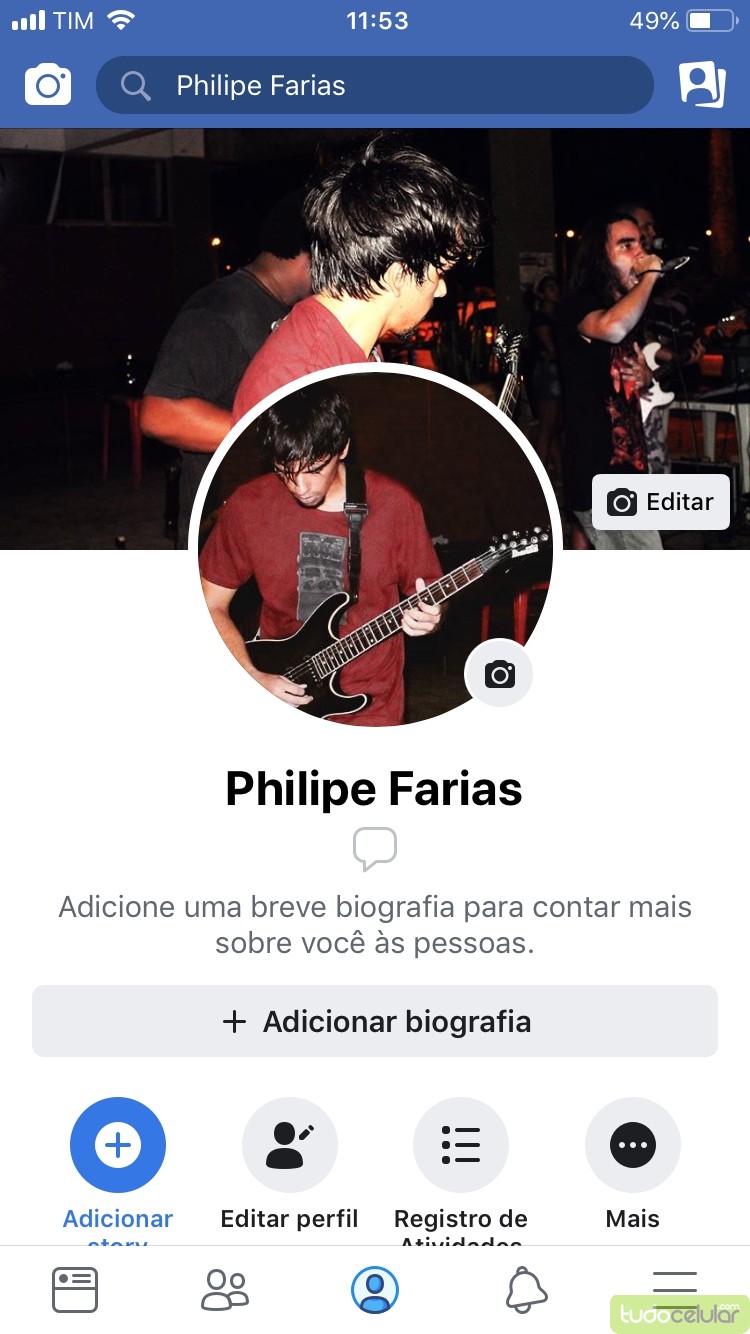Open the hamburger menu tab
Image resolution: width=750 pixels, height=1334 pixels.
(675, 1288)
